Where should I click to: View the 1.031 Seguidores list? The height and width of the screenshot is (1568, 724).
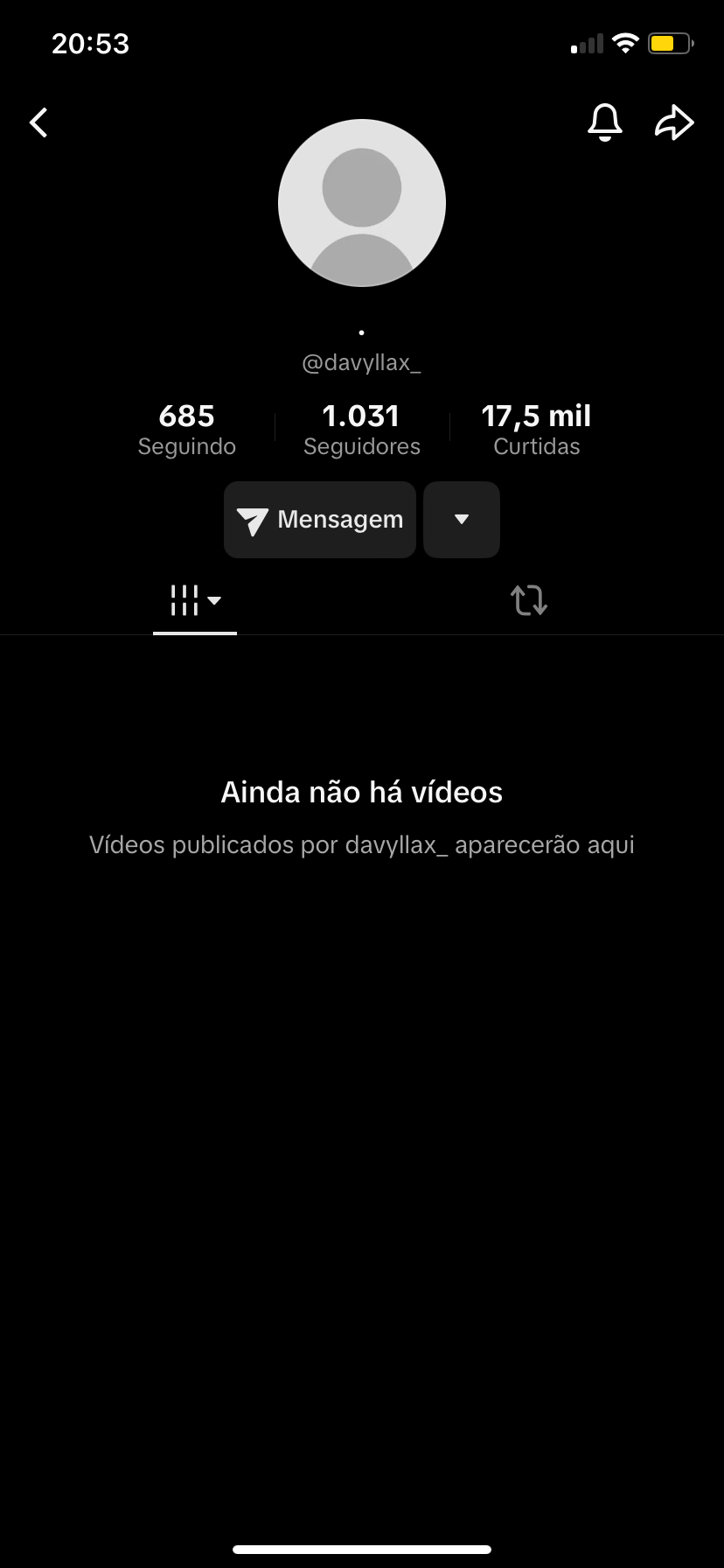coord(362,429)
